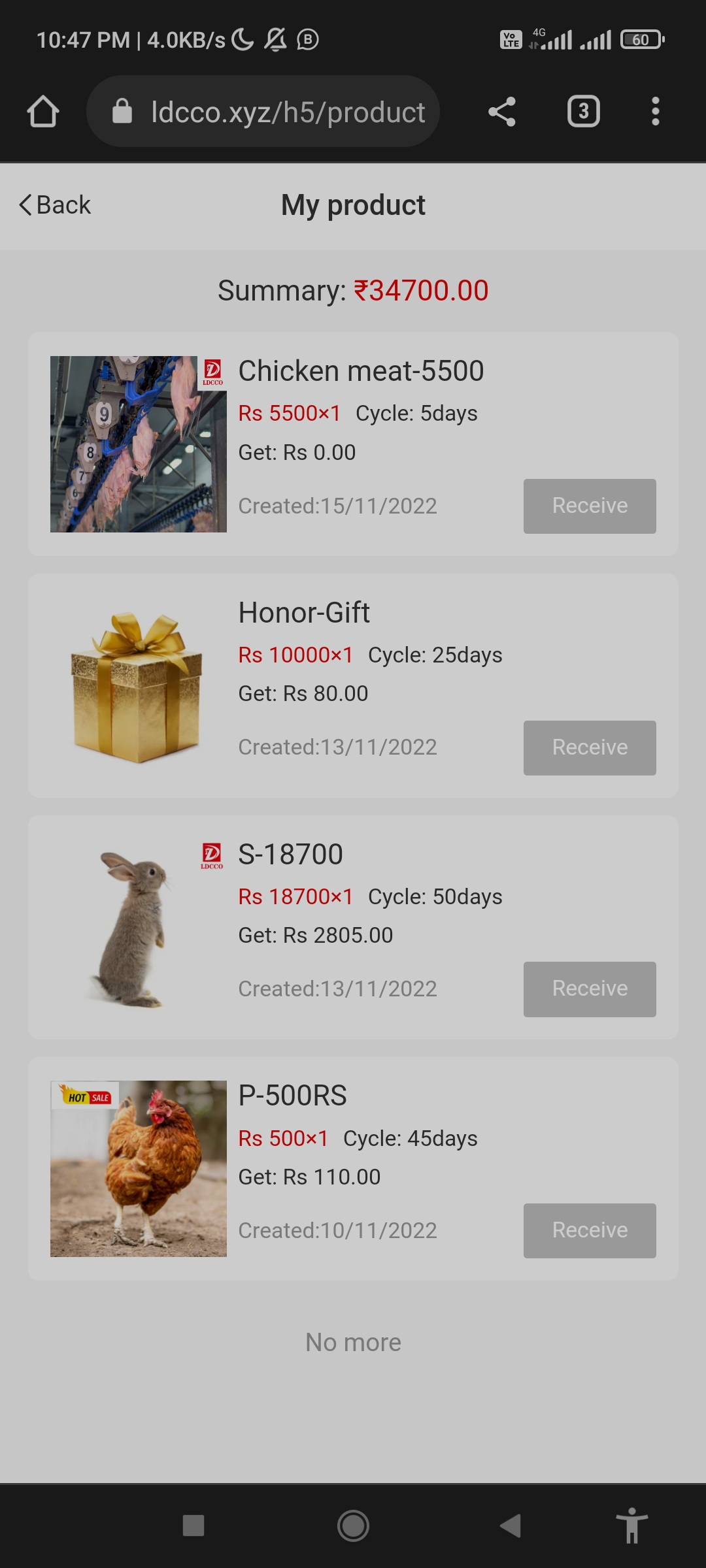Open recent apps from navigation bar
The height and width of the screenshot is (1568, 706).
tap(193, 1526)
